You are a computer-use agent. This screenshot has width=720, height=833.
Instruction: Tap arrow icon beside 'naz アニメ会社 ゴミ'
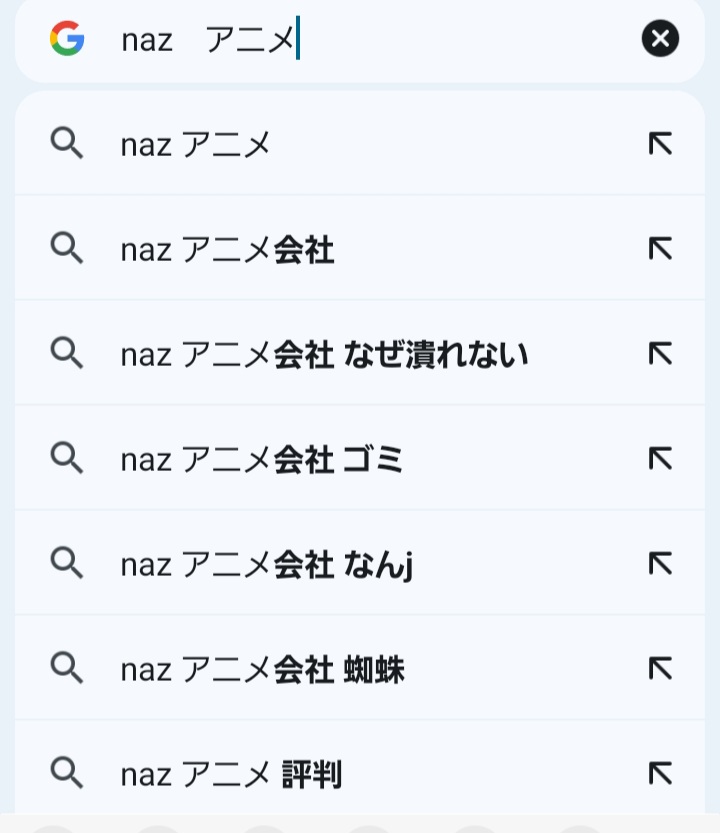(x=660, y=459)
